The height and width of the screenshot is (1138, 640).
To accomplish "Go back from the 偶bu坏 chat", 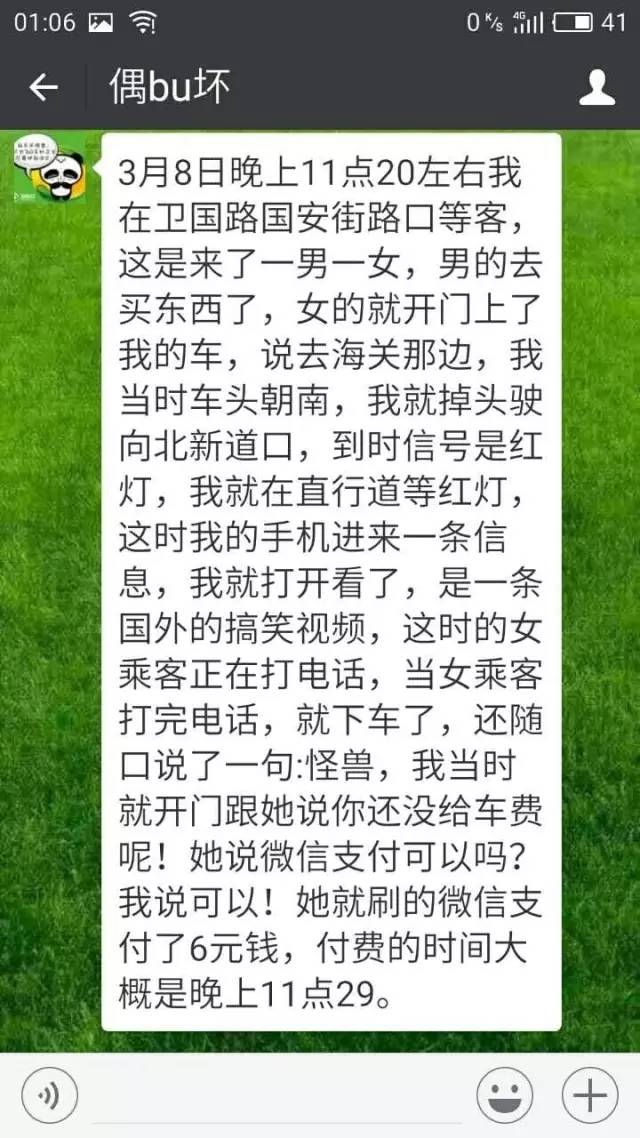I will (43, 88).
